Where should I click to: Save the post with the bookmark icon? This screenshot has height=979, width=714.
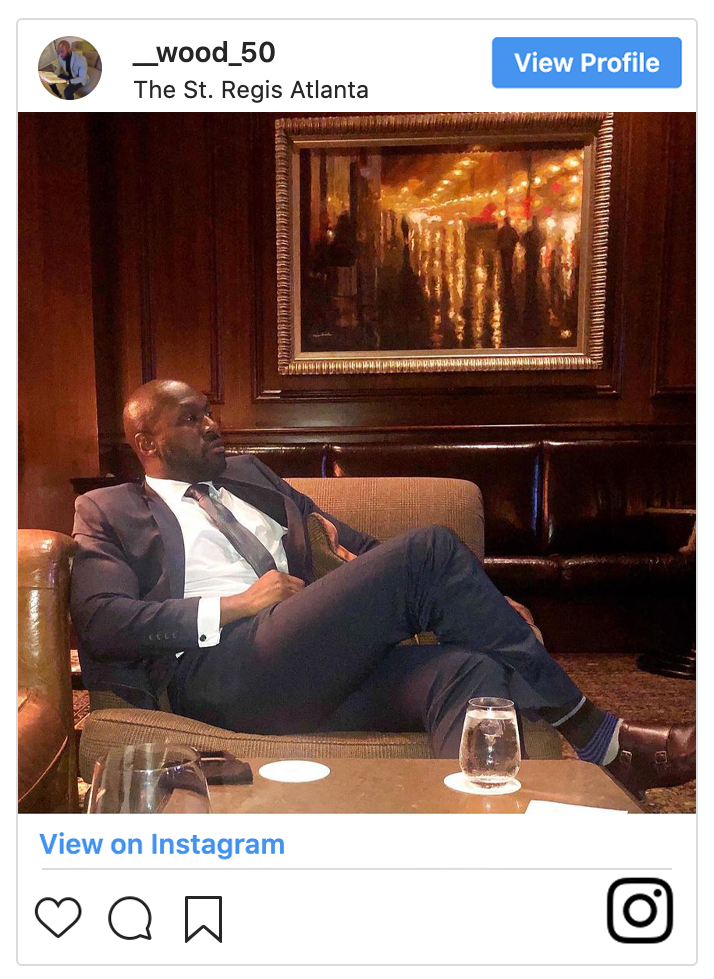[x=203, y=918]
